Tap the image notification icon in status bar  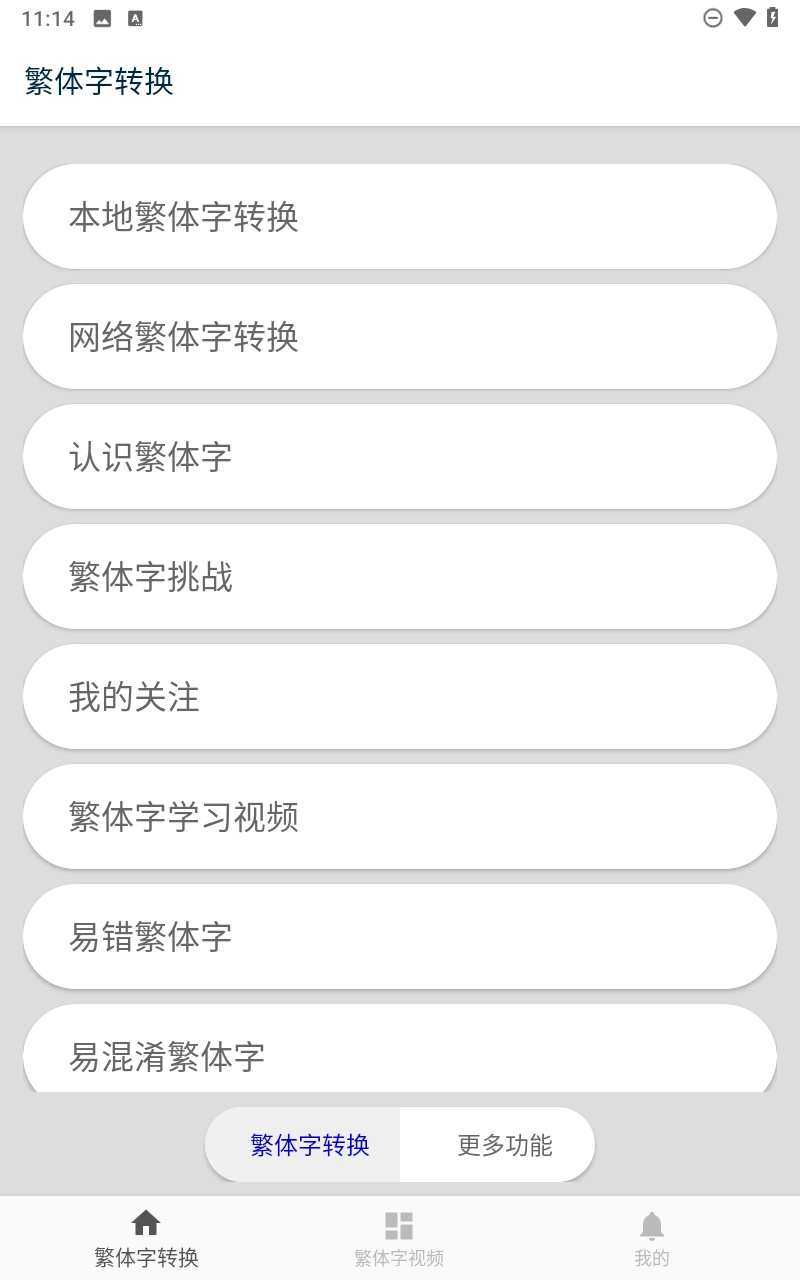[100, 17]
